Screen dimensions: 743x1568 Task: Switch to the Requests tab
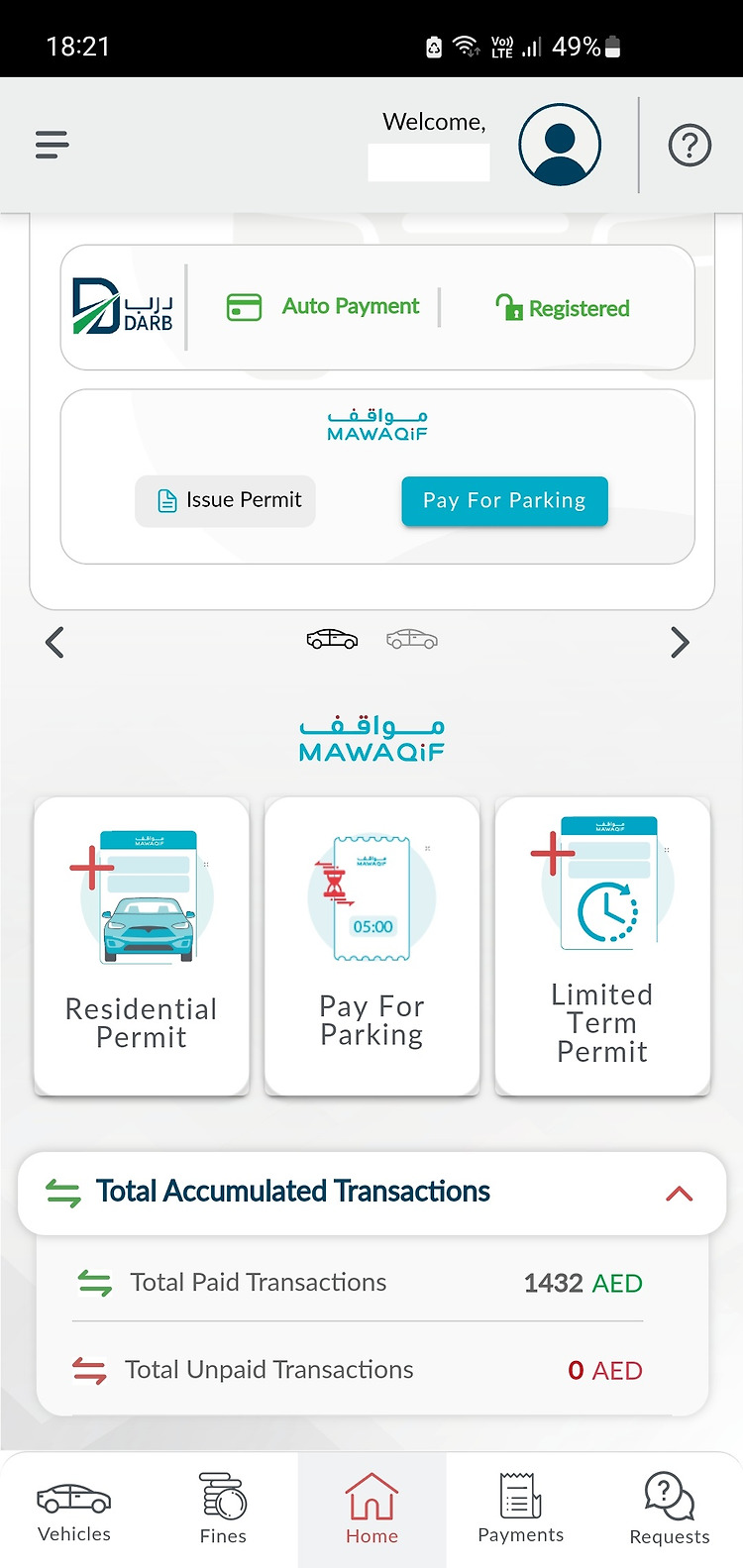[670, 1512]
